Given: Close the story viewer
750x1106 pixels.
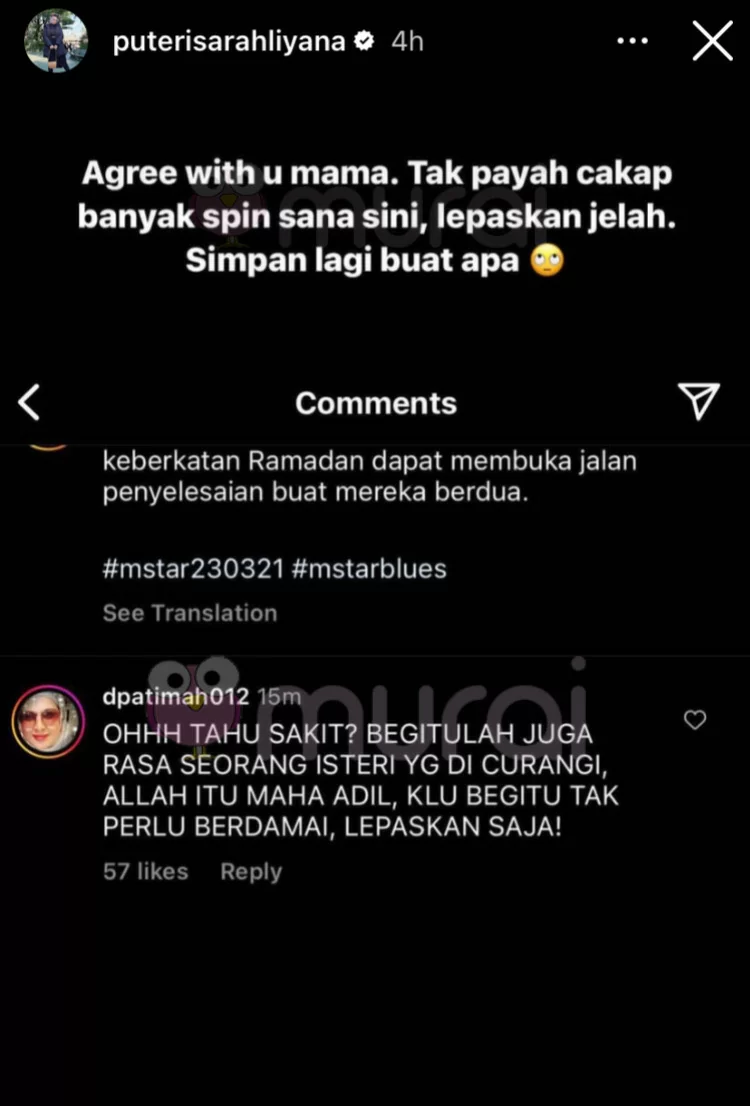Looking at the screenshot, I should pos(712,42).
